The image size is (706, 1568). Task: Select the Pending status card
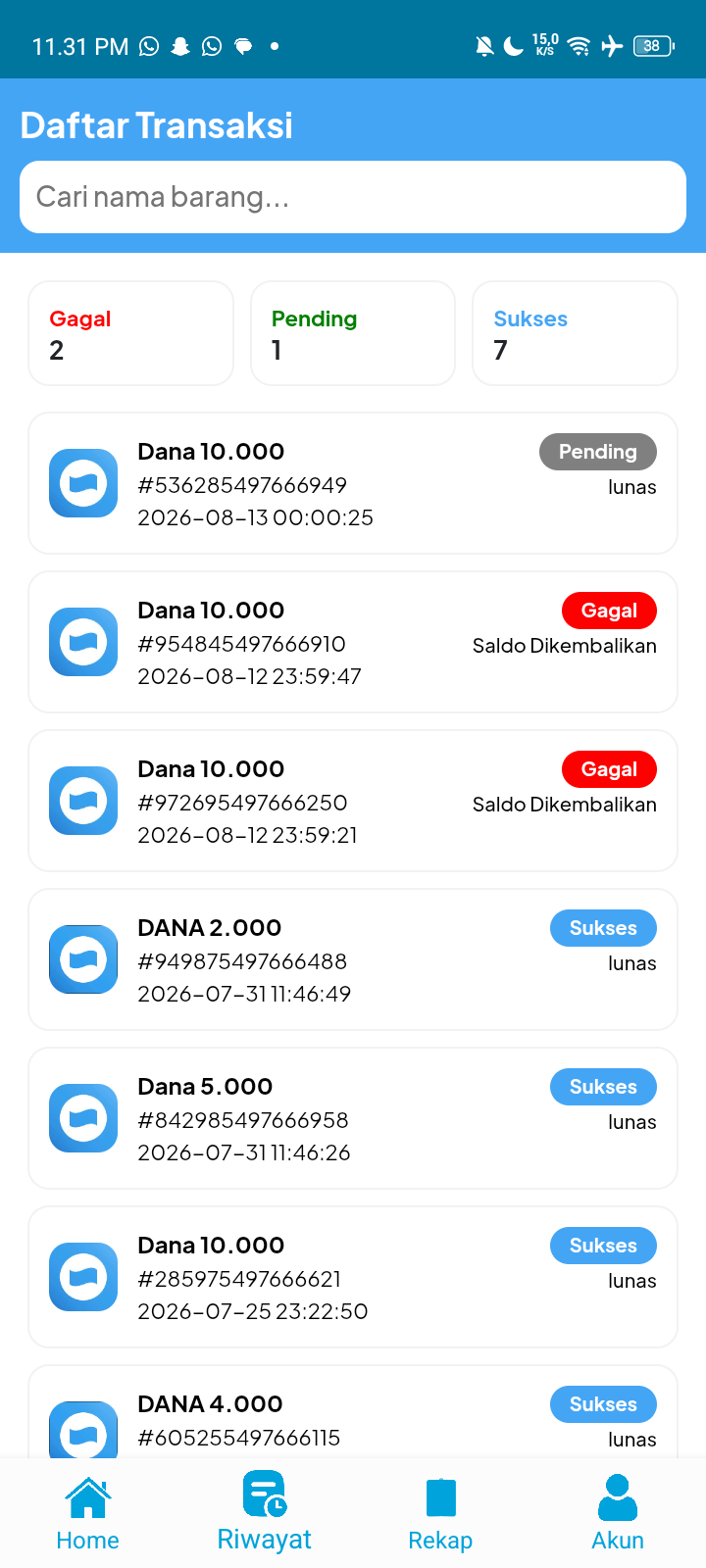pyautogui.click(x=353, y=333)
